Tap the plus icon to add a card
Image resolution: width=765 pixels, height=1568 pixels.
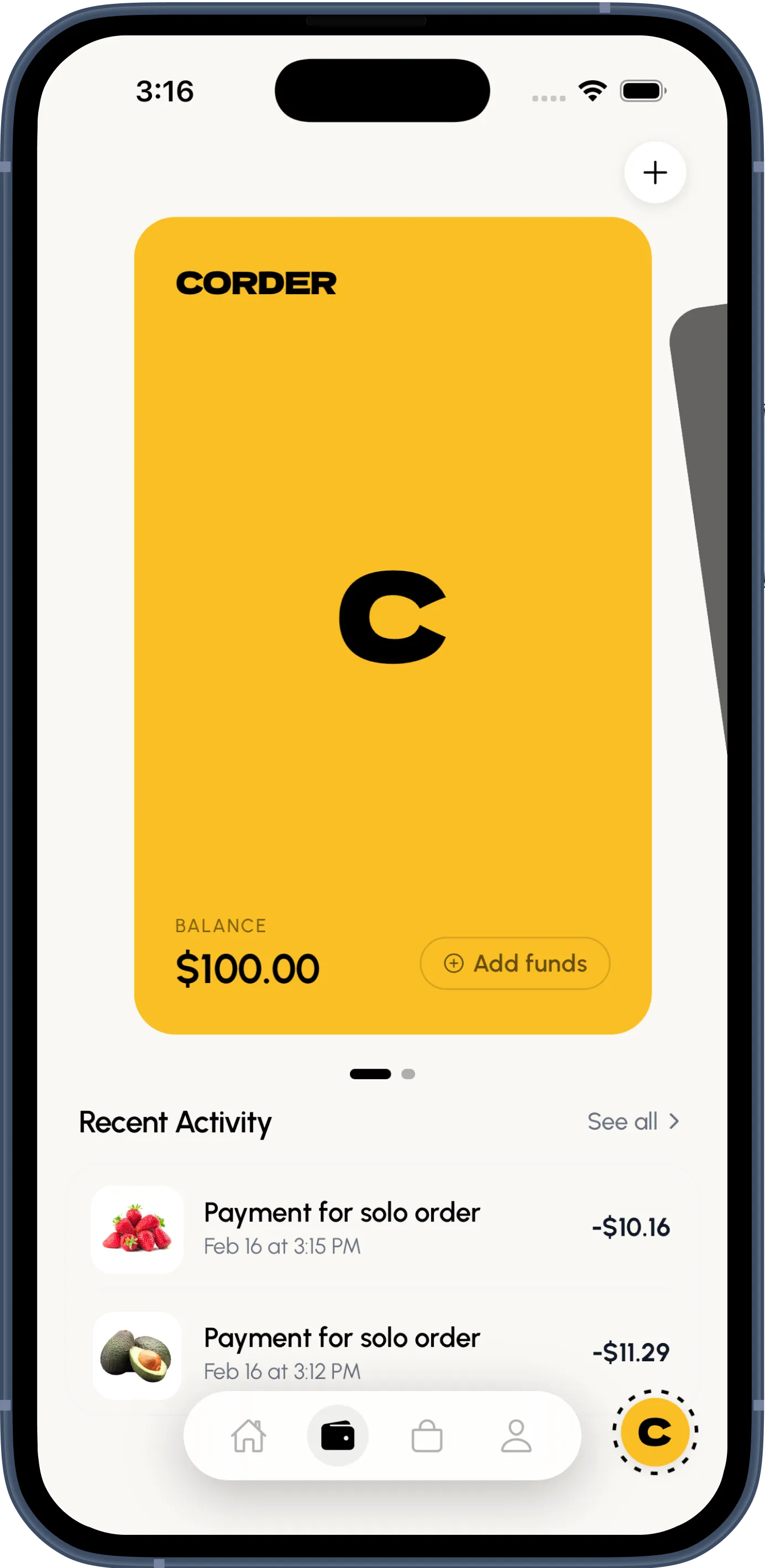[655, 173]
